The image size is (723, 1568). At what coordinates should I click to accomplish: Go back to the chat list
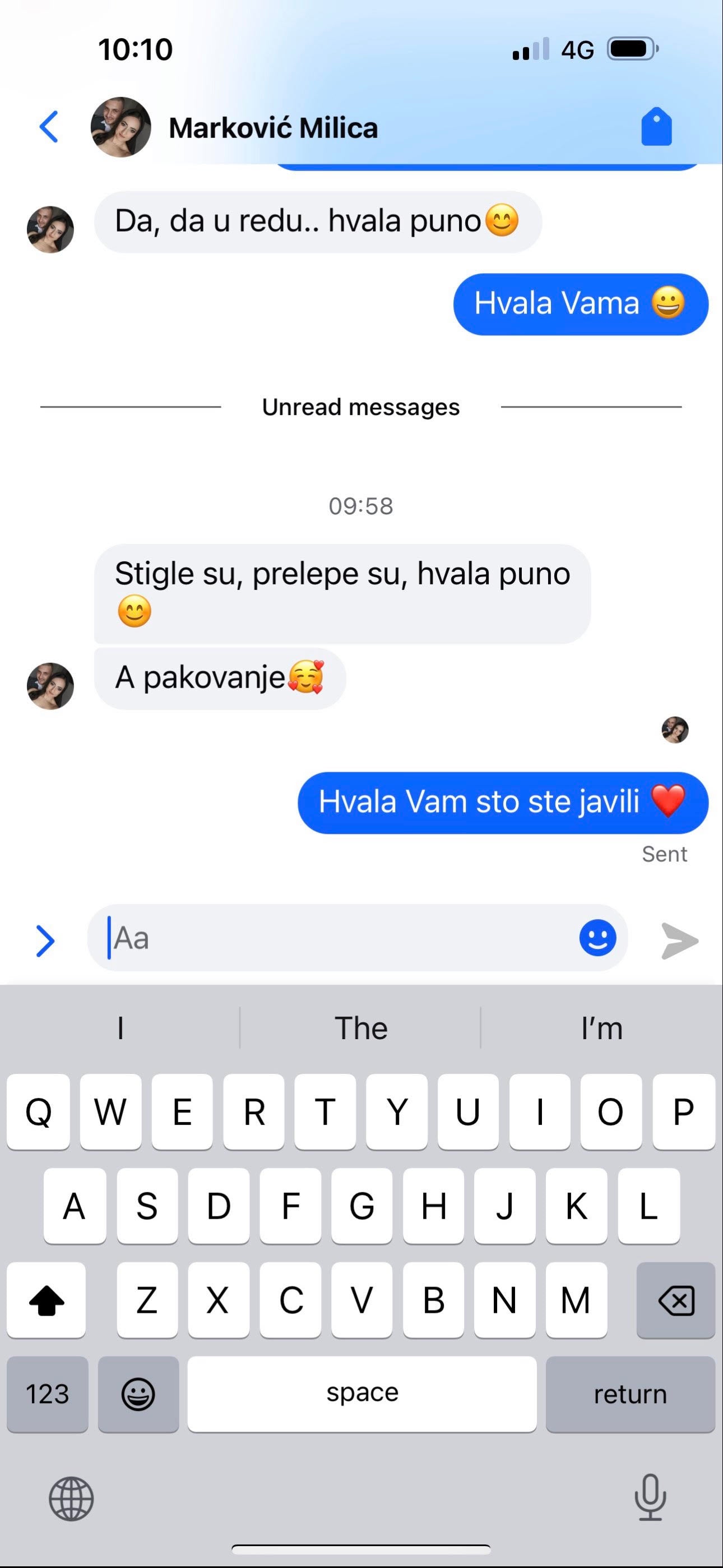tap(49, 127)
